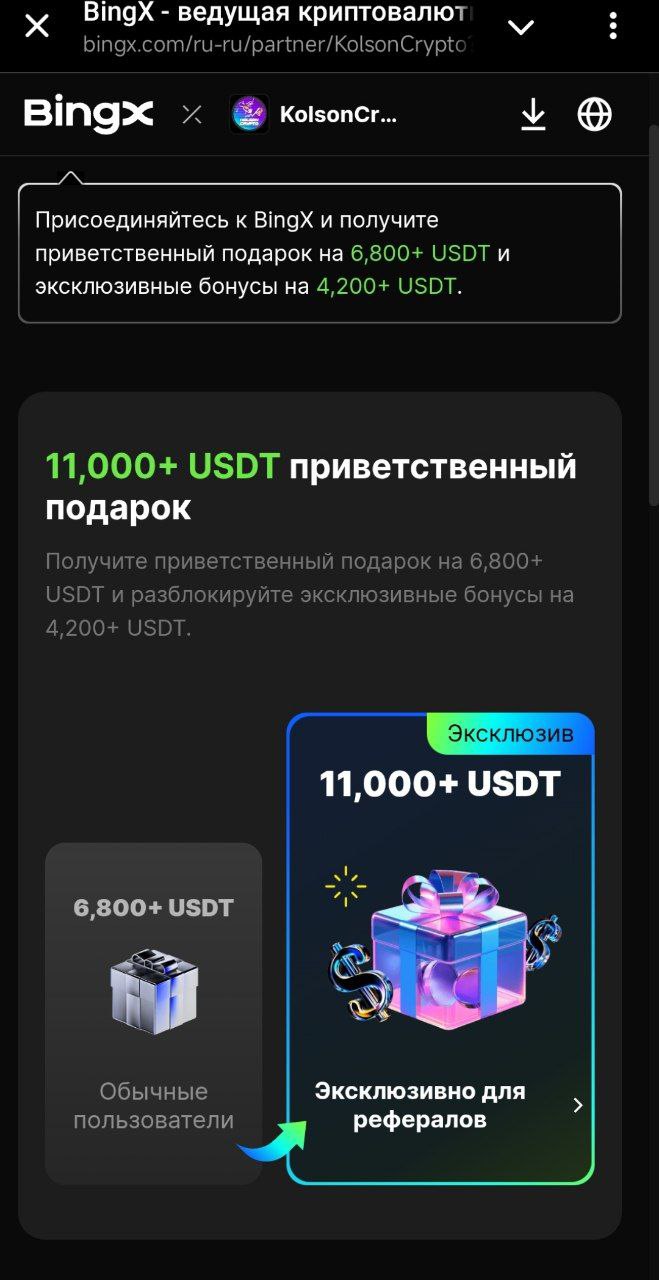Close the in-app browser tab
This screenshot has width=659, height=1280.
(37, 27)
